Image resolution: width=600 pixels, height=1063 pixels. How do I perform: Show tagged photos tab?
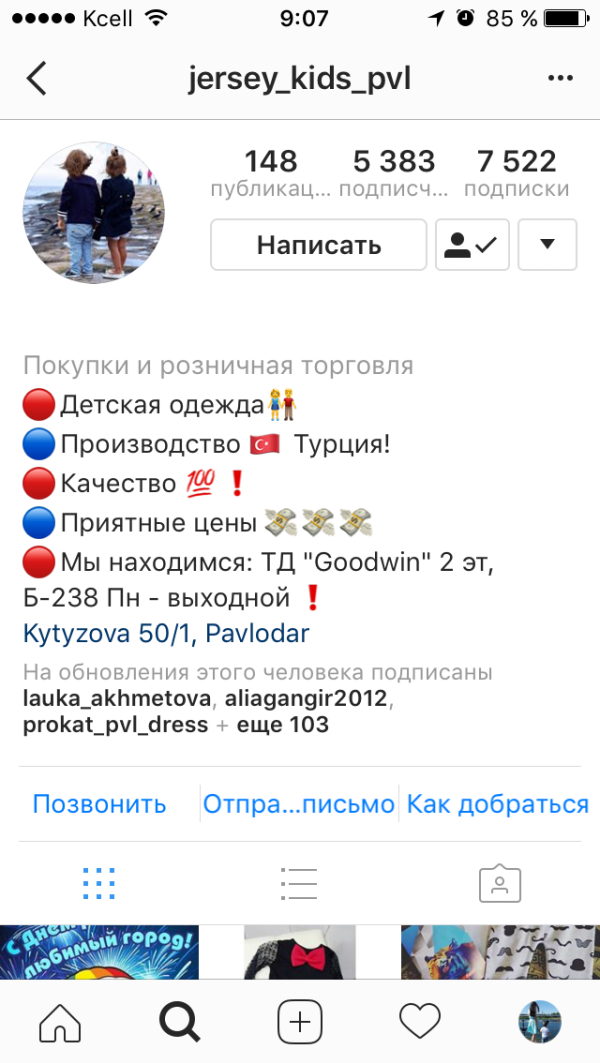(x=499, y=883)
